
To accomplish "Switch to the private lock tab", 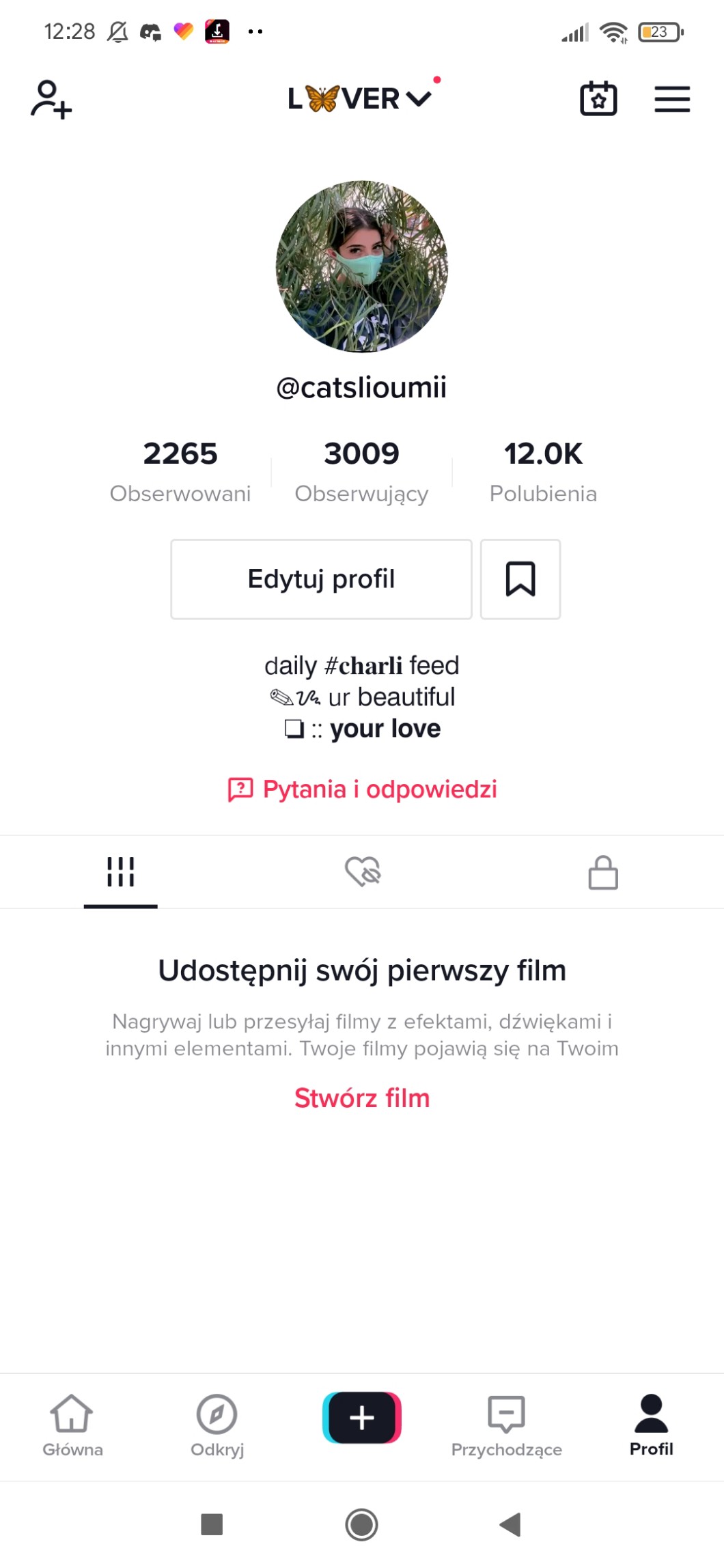I will click(603, 872).
